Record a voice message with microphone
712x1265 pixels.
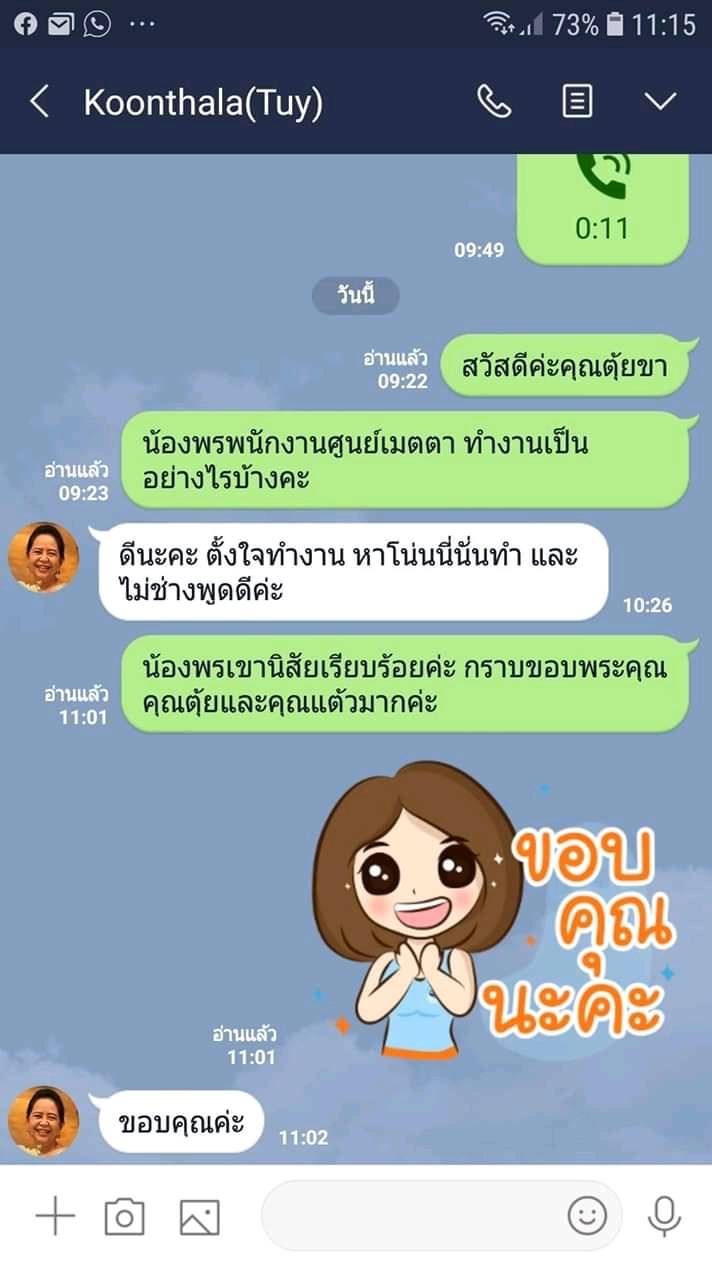click(x=664, y=1216)
